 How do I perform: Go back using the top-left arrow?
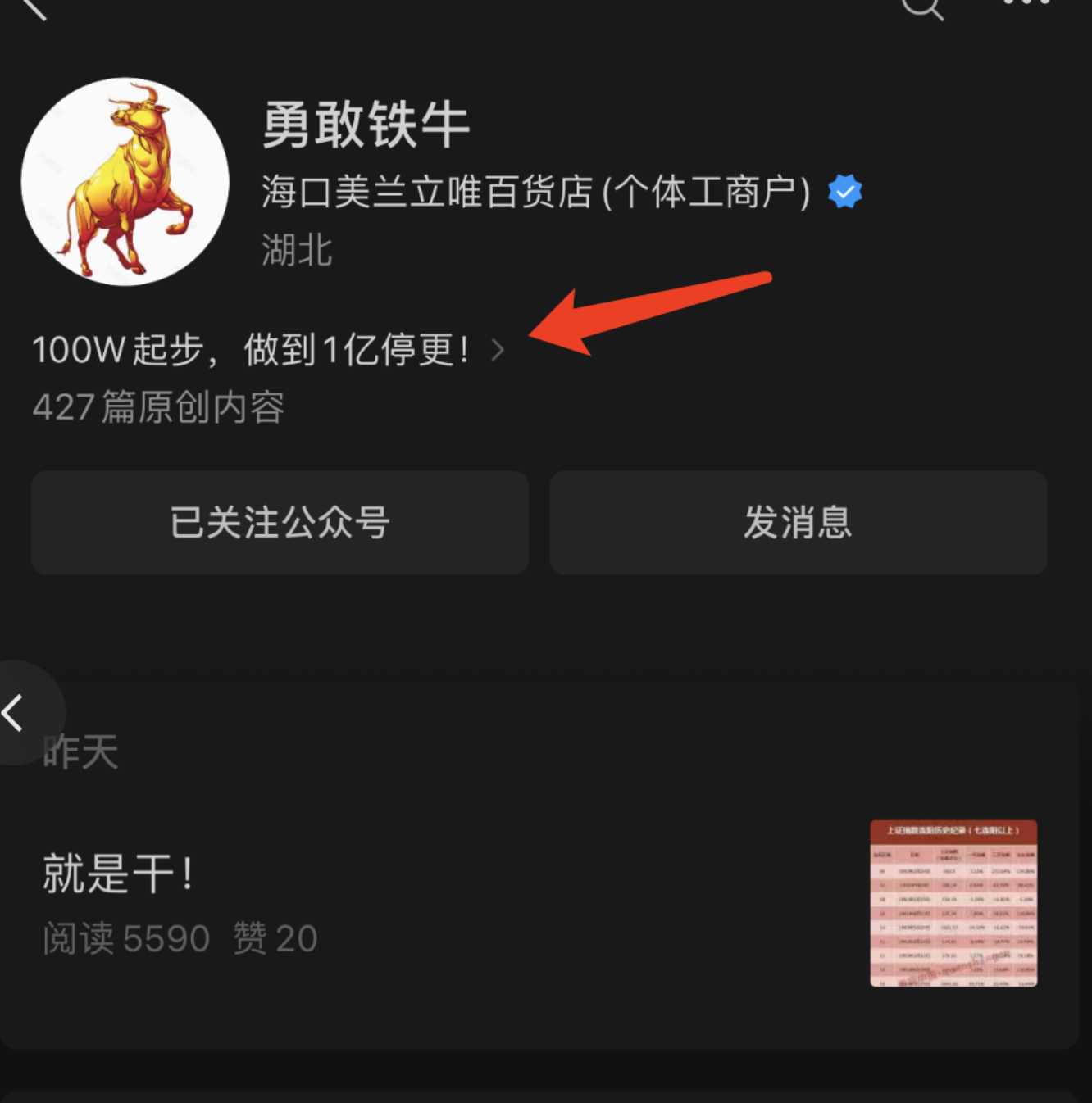pos(33,7)
